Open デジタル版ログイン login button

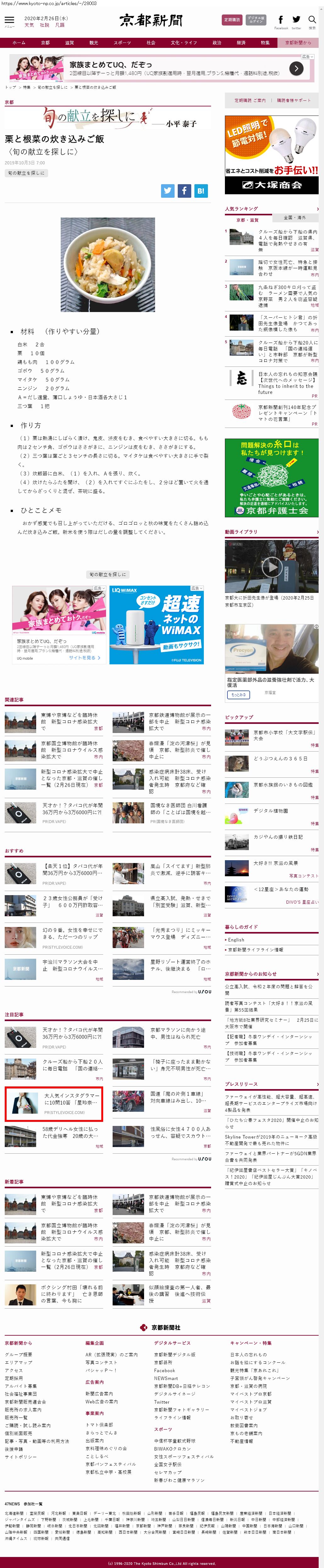(x=256, y=20)
